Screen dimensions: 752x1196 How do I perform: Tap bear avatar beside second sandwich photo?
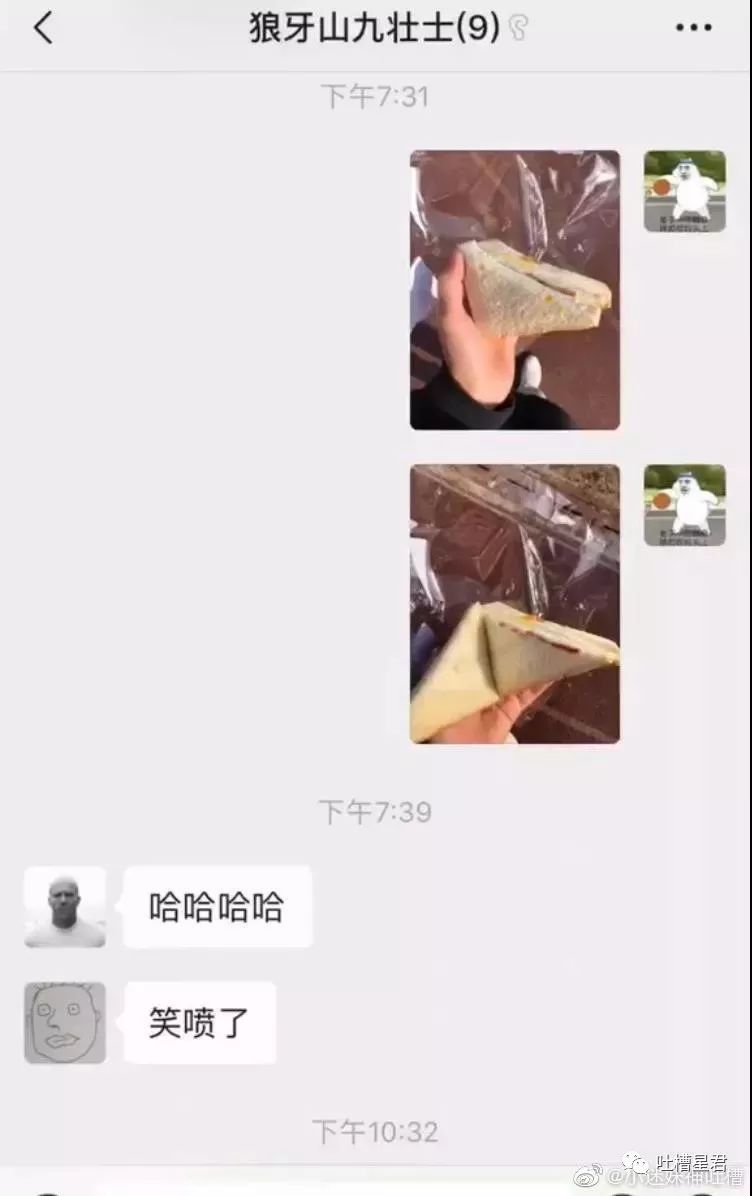[684, 505]
